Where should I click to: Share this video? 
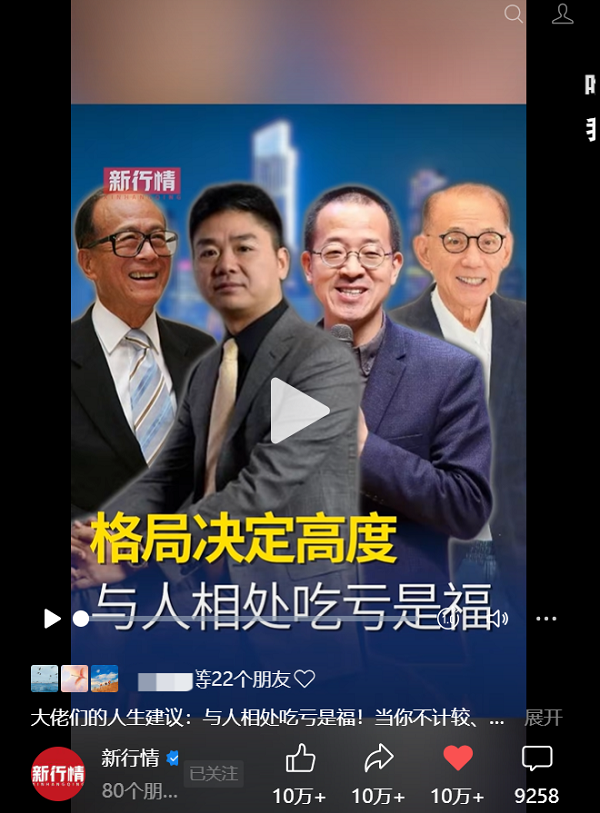click(379, 760)
